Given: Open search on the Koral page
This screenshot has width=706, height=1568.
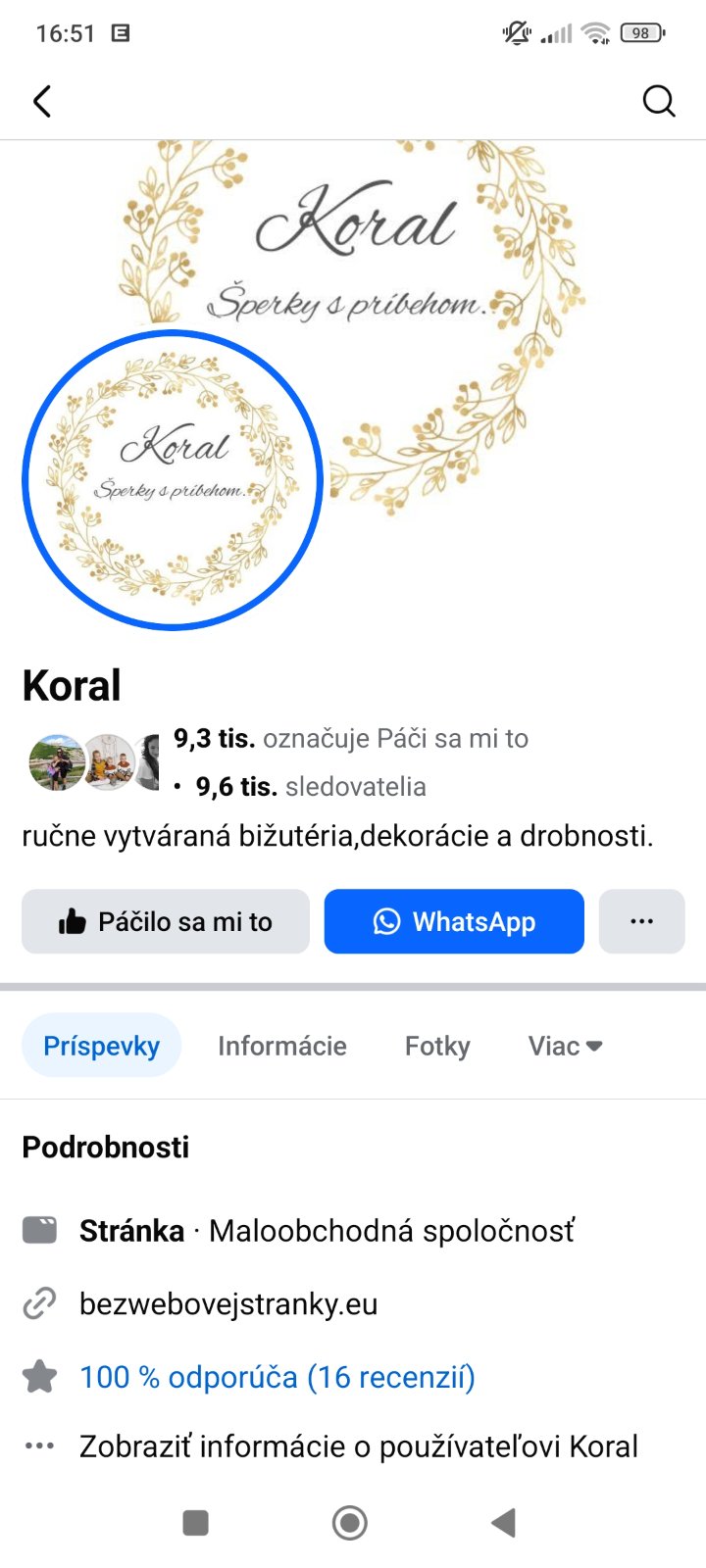Looking at the screenshot, I should click(658, 101).
